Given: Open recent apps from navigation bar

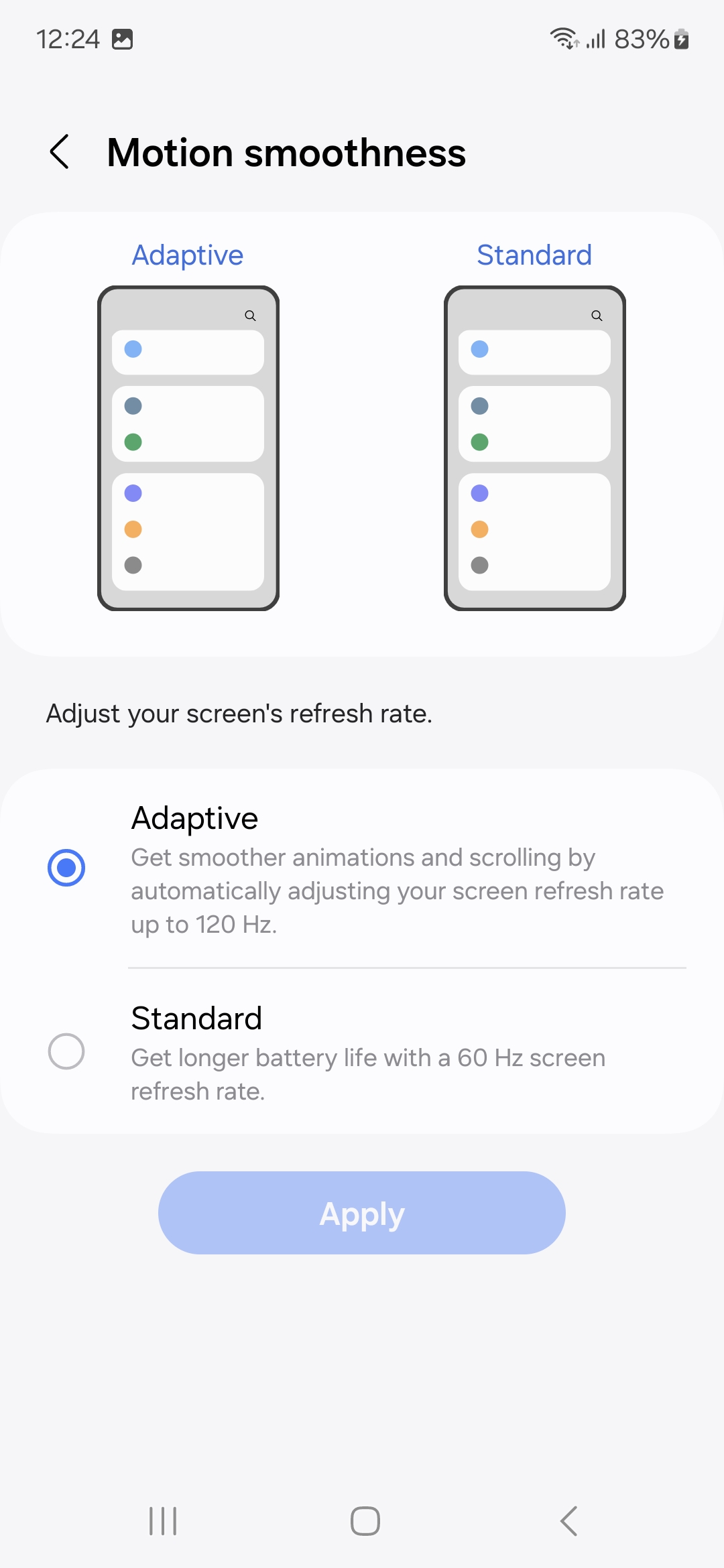Looking at the screenshot, I should coord(163,1521).
